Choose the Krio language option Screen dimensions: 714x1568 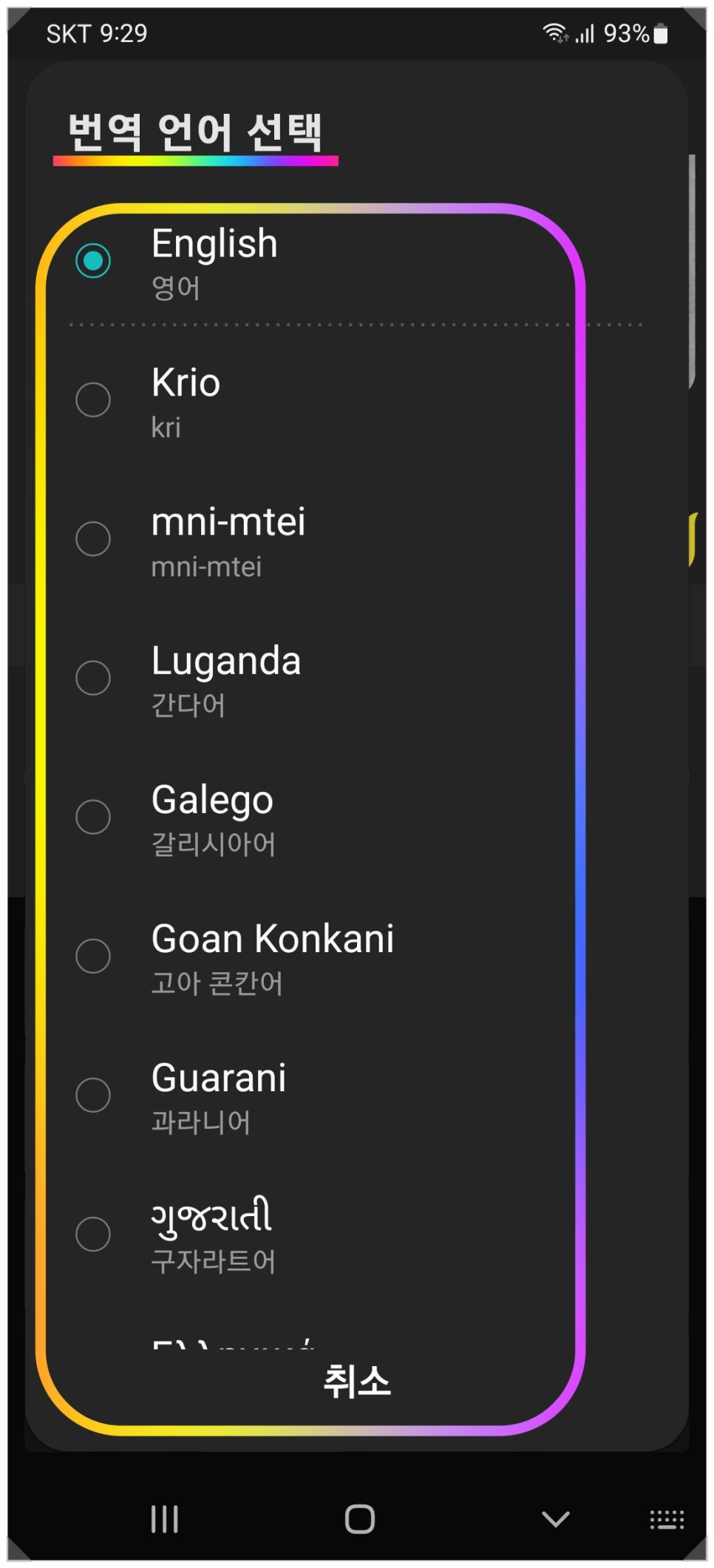point(356,400)
